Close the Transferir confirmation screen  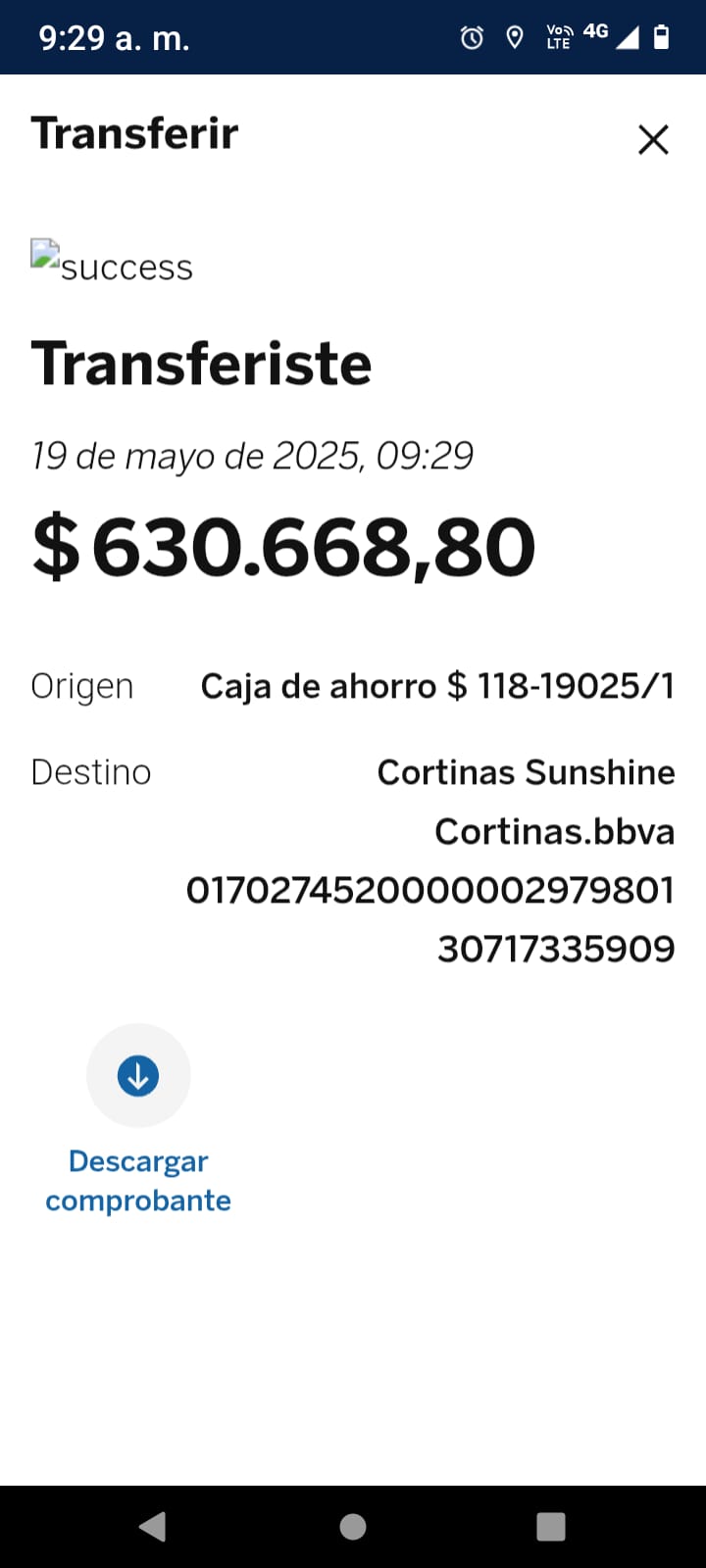[653, 139]
